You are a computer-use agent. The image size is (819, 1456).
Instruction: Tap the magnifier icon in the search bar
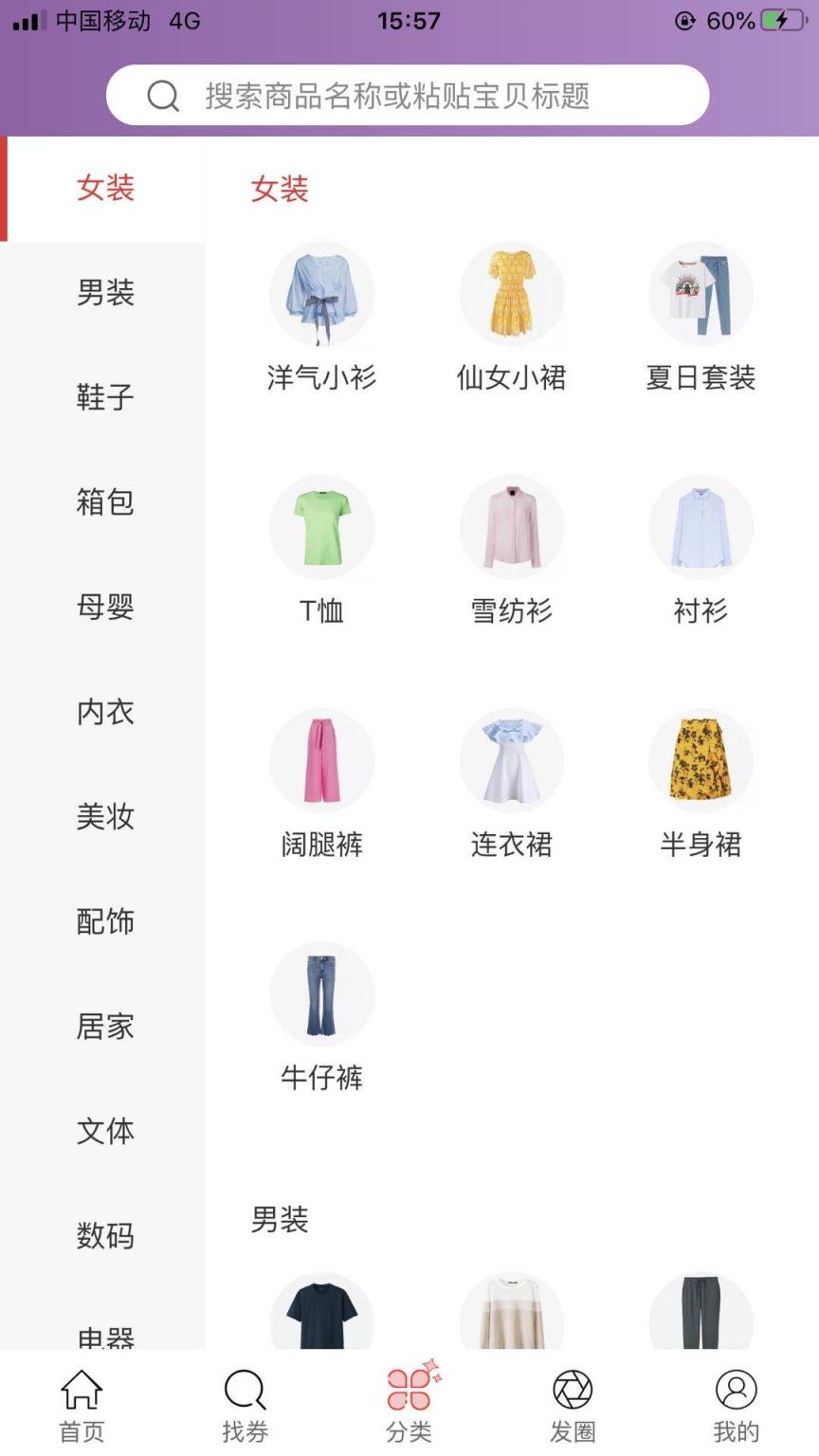coord(163,95)
